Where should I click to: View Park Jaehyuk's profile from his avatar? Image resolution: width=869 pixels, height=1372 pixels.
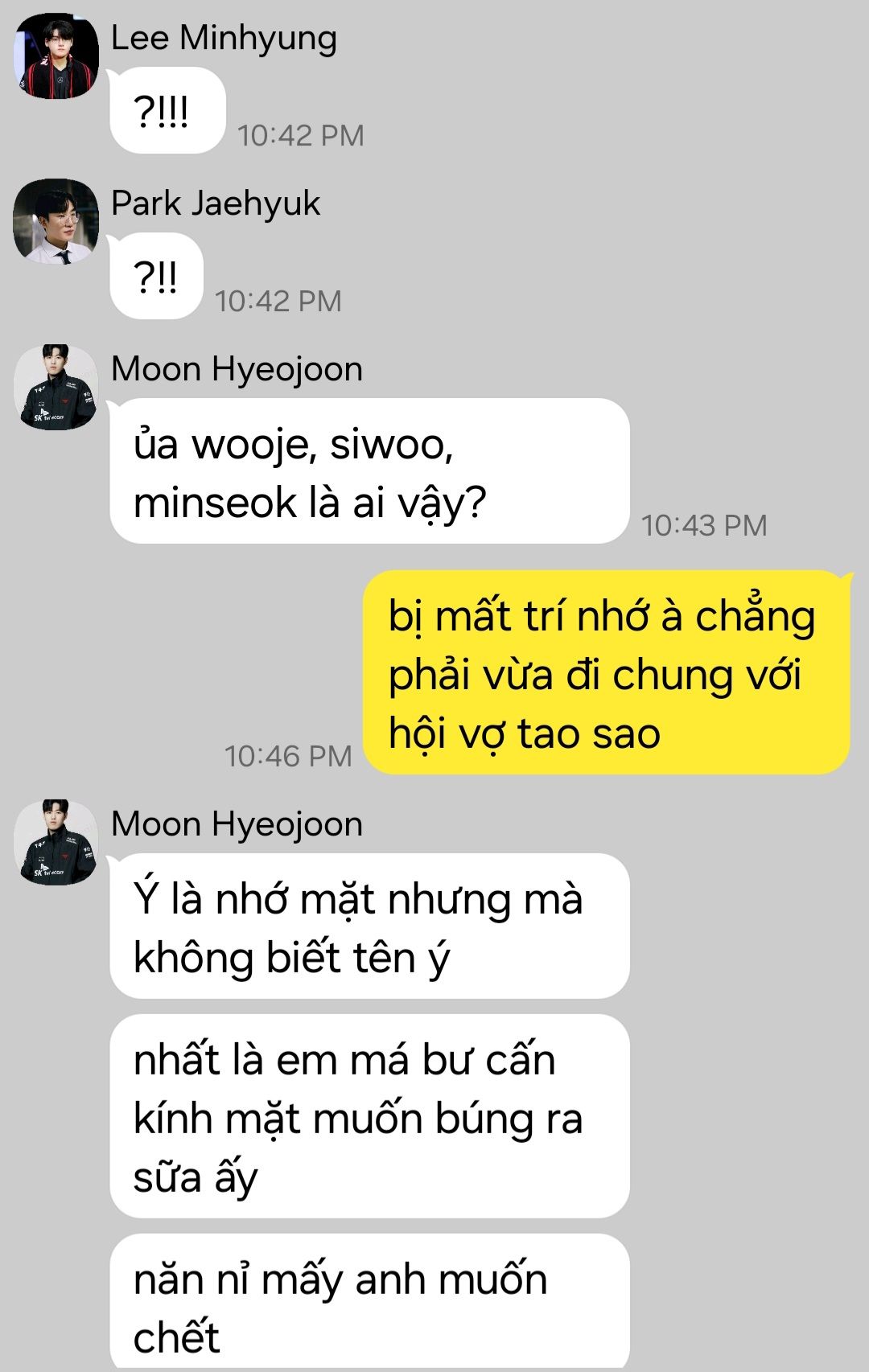coord(56,221)
